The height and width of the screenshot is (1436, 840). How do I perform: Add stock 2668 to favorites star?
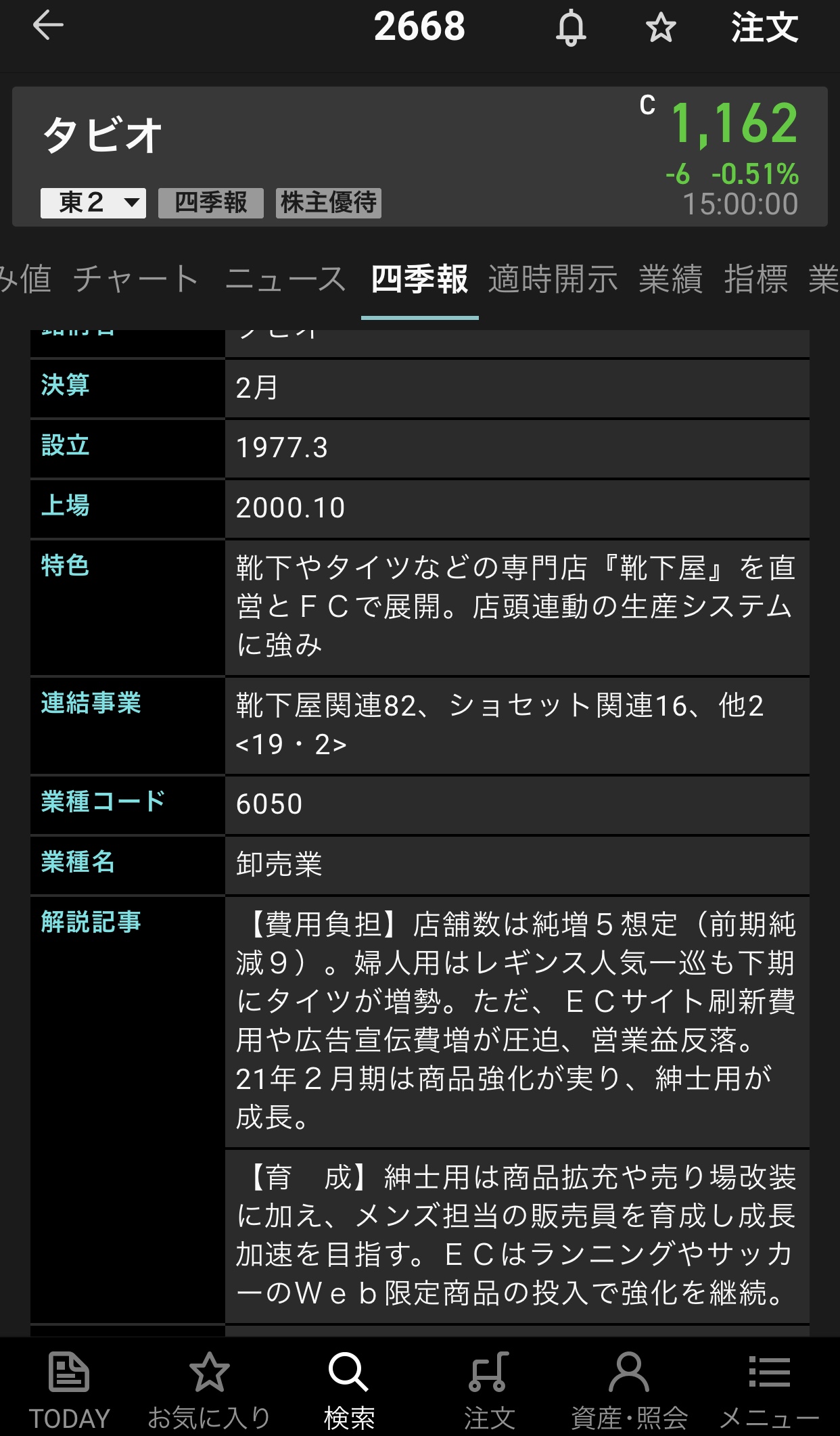(661, 28)
